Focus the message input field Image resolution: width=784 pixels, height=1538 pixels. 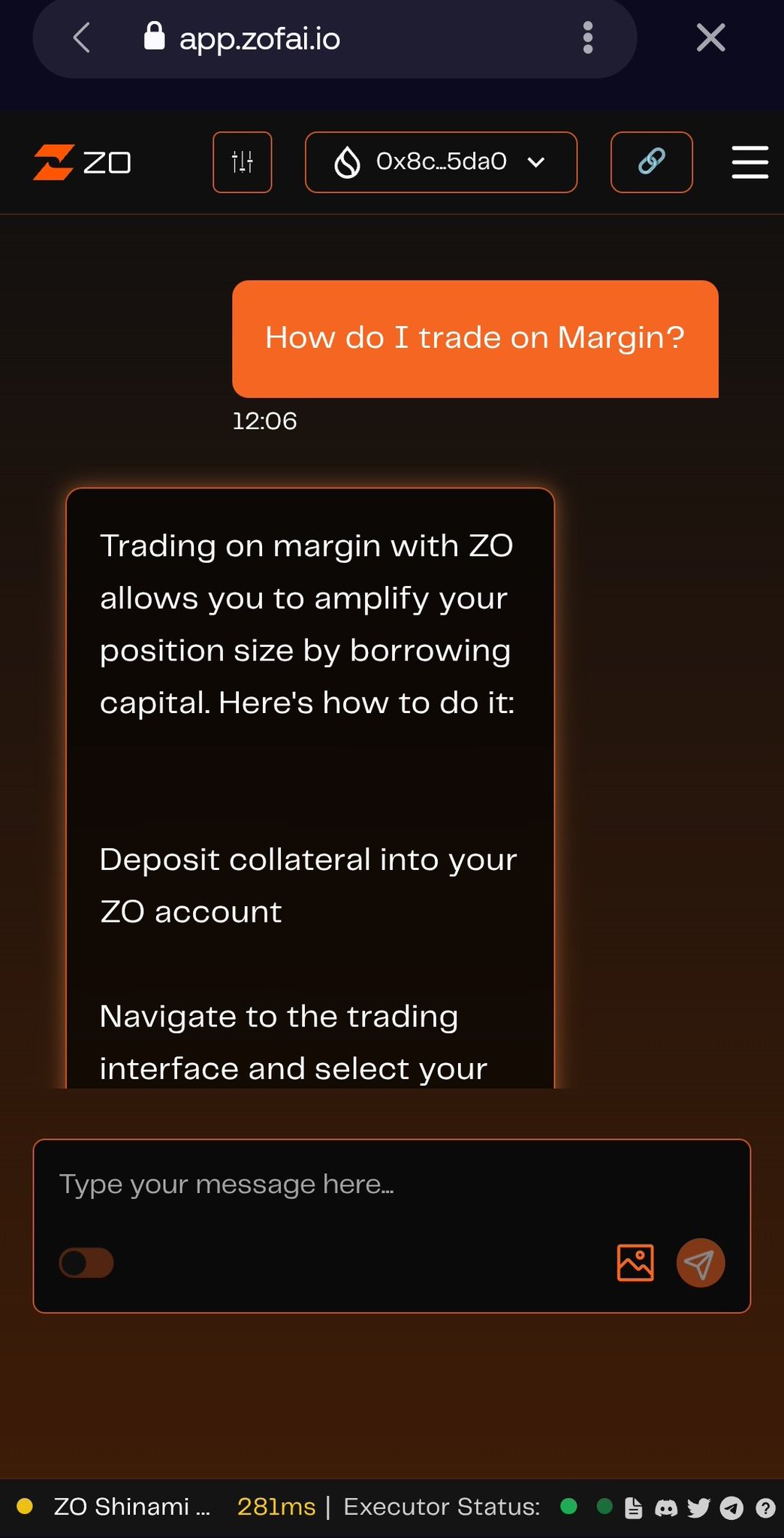coord(390,1185)
